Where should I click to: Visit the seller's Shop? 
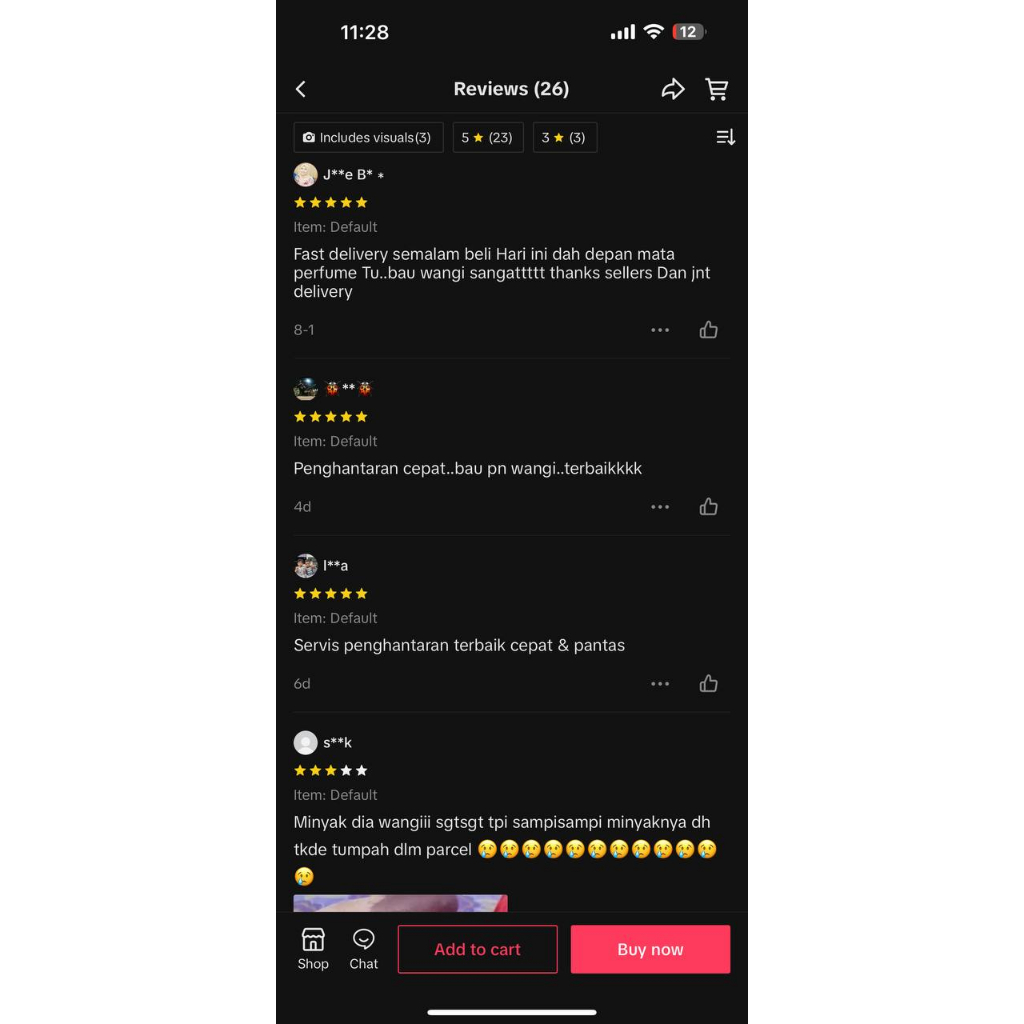[313, 949]
